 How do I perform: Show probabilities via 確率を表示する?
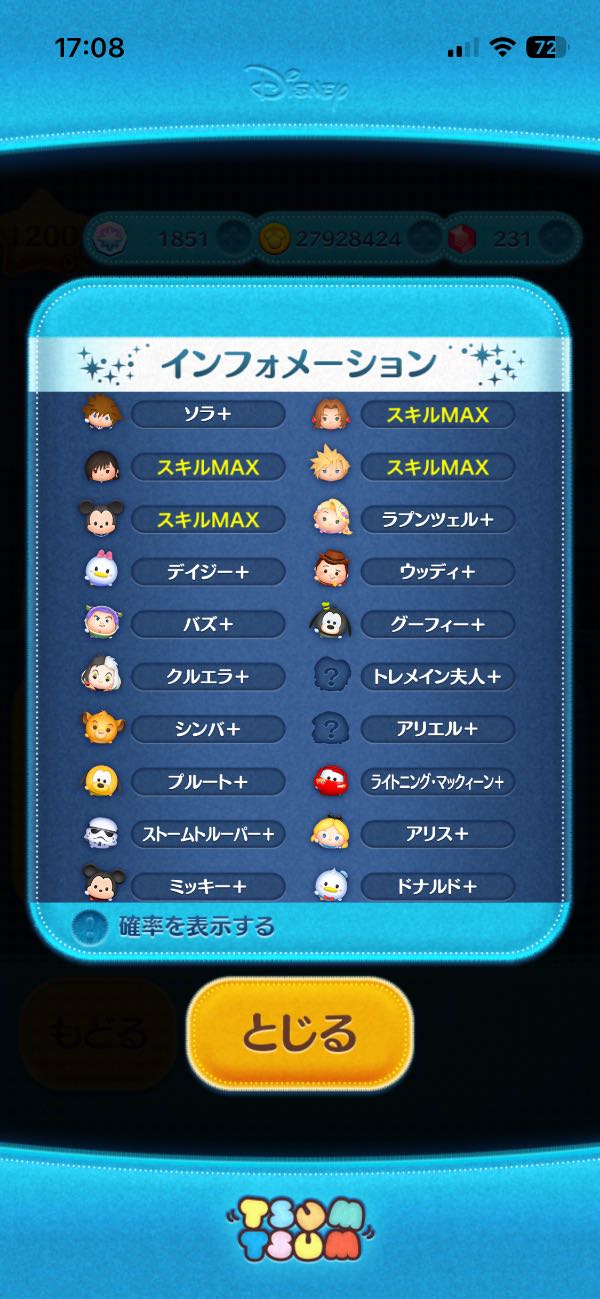click(x=175, y=926)
